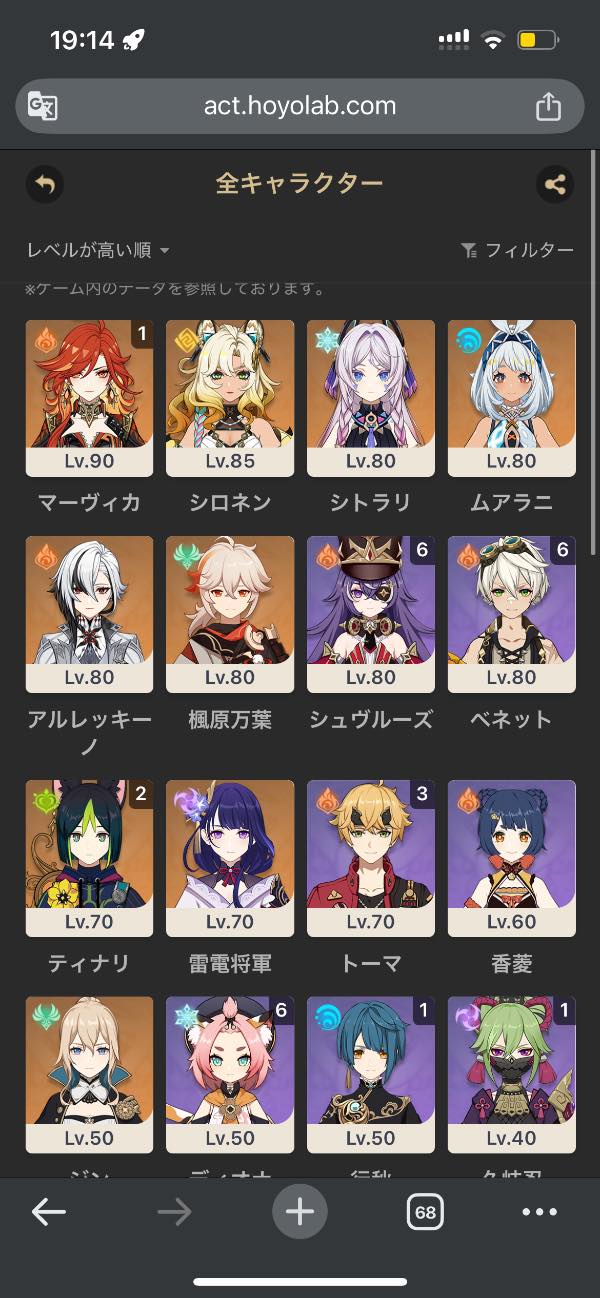Open the フィルター filter options

(517, 251)
